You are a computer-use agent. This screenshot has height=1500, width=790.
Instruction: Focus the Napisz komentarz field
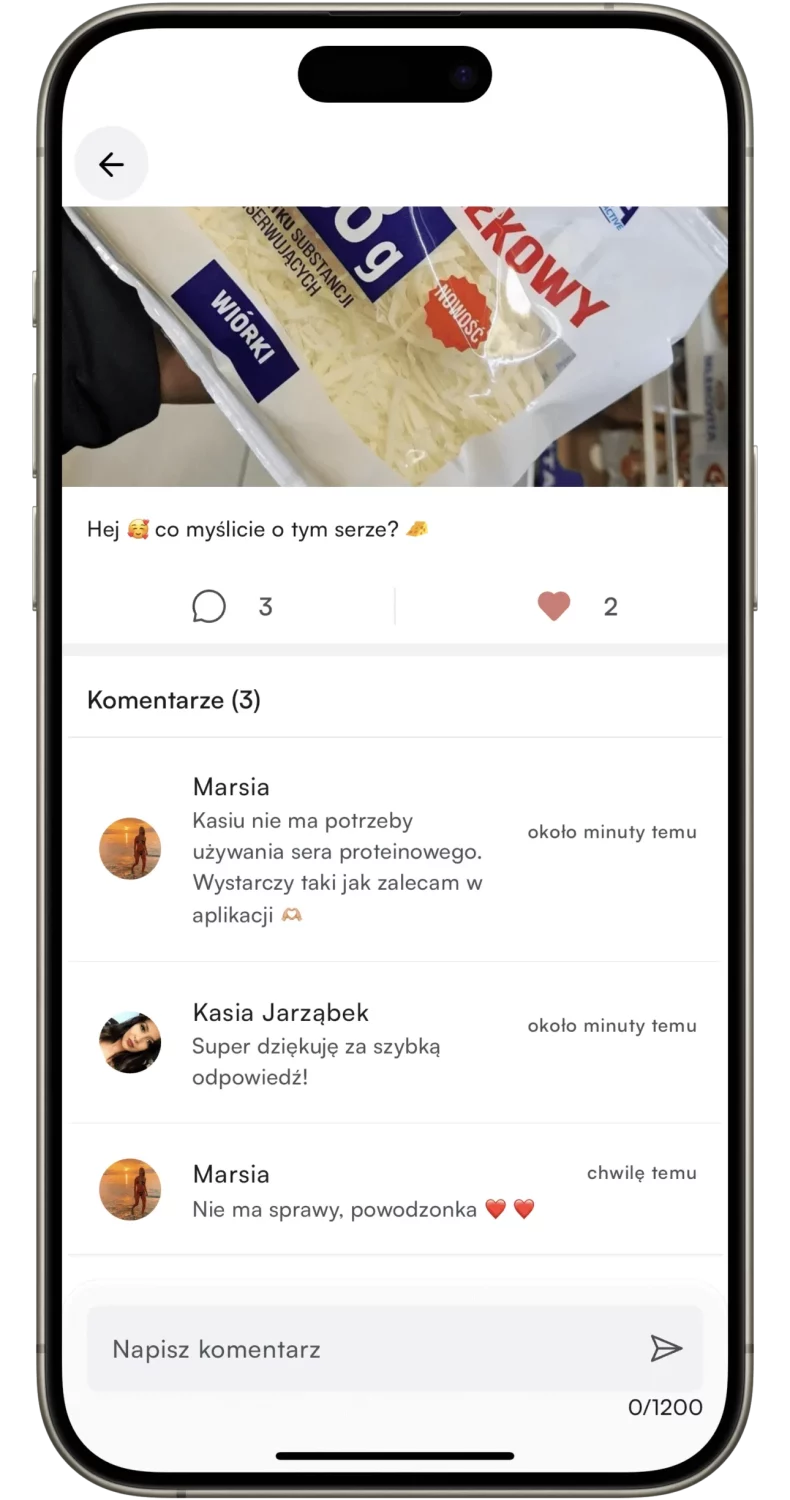click(x=370, y=1349)
